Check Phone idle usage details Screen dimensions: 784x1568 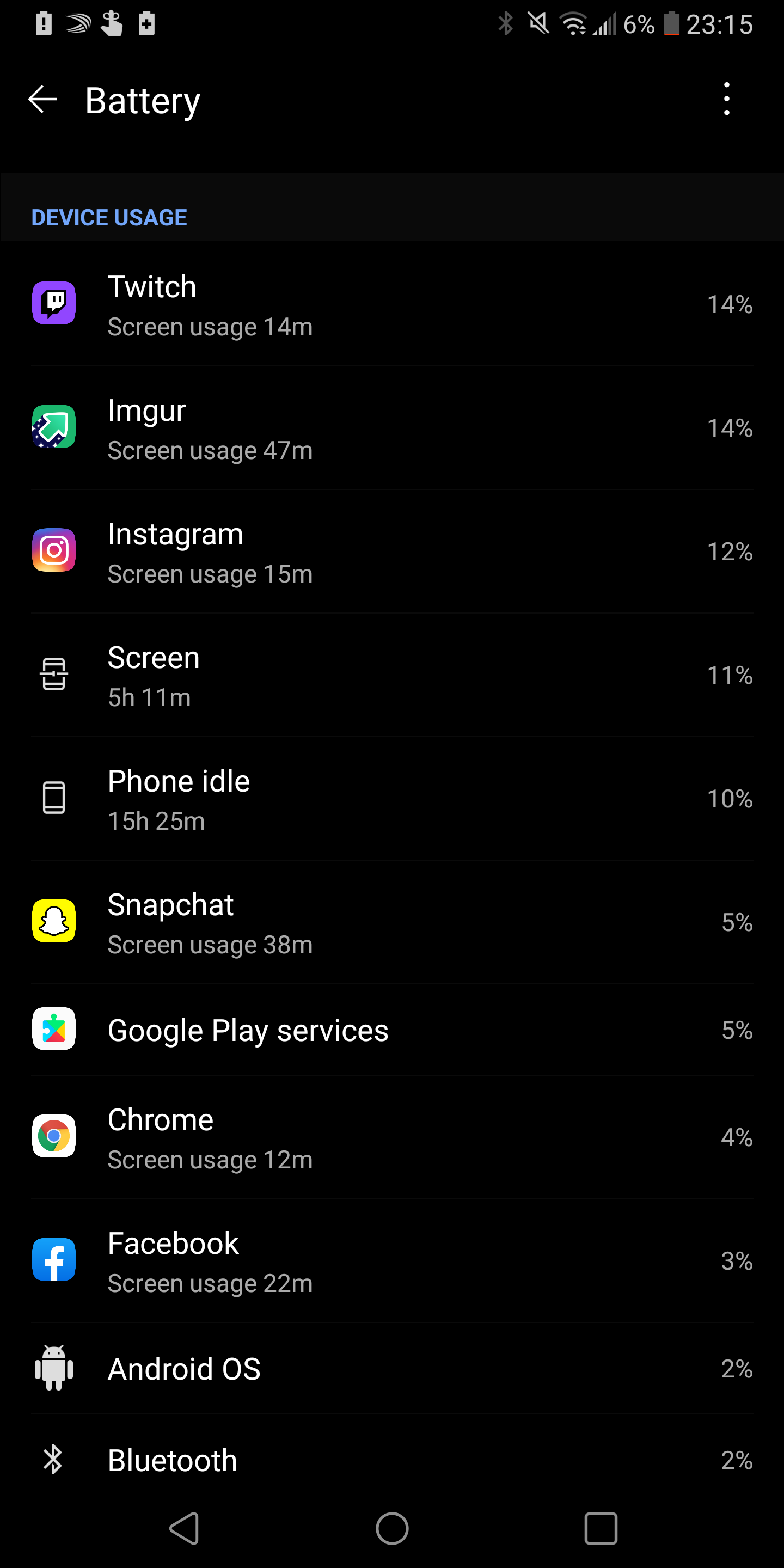click(x=392, y=799)
